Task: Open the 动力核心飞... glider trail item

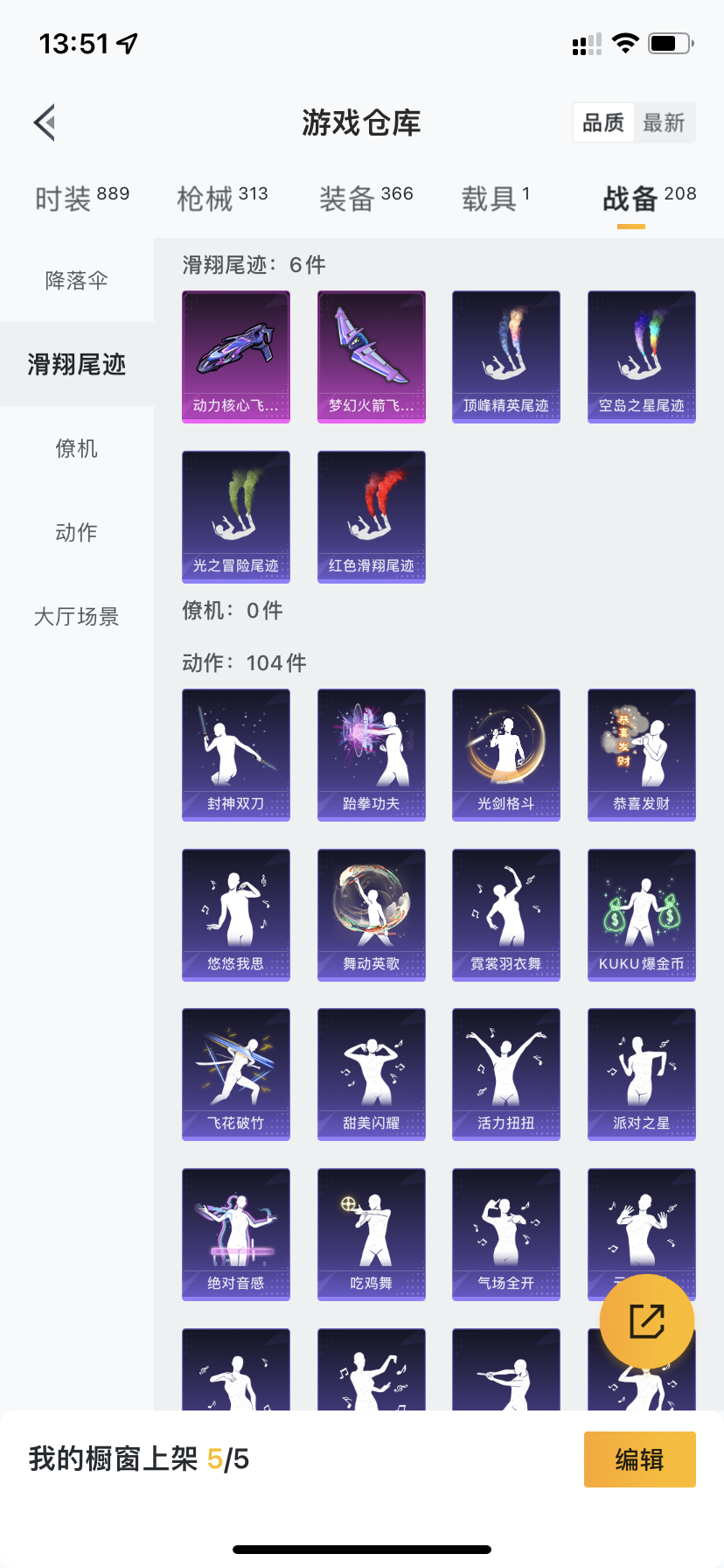Action: [236, 357]
